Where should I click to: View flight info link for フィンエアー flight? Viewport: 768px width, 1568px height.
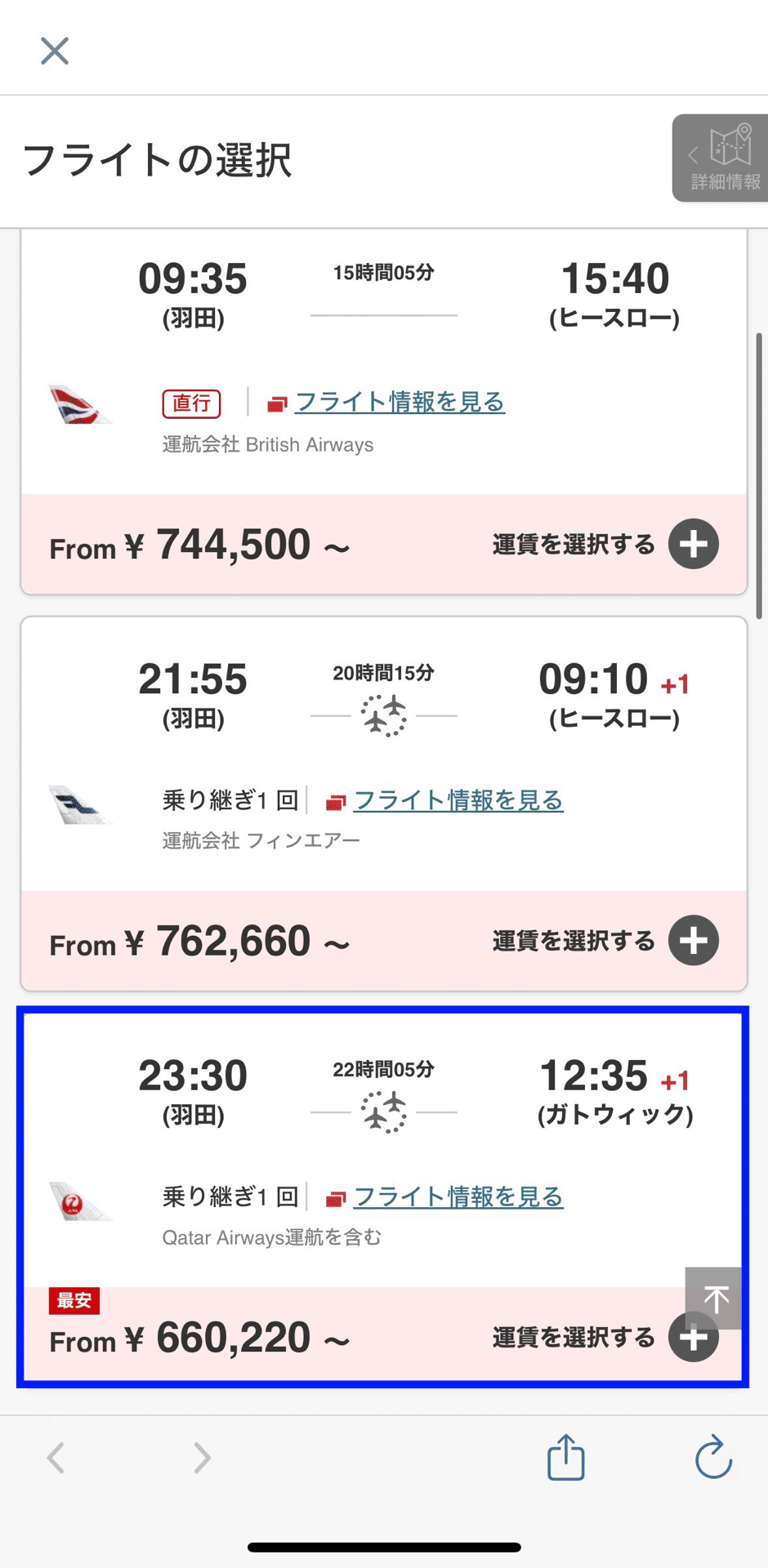coord(458,800)
